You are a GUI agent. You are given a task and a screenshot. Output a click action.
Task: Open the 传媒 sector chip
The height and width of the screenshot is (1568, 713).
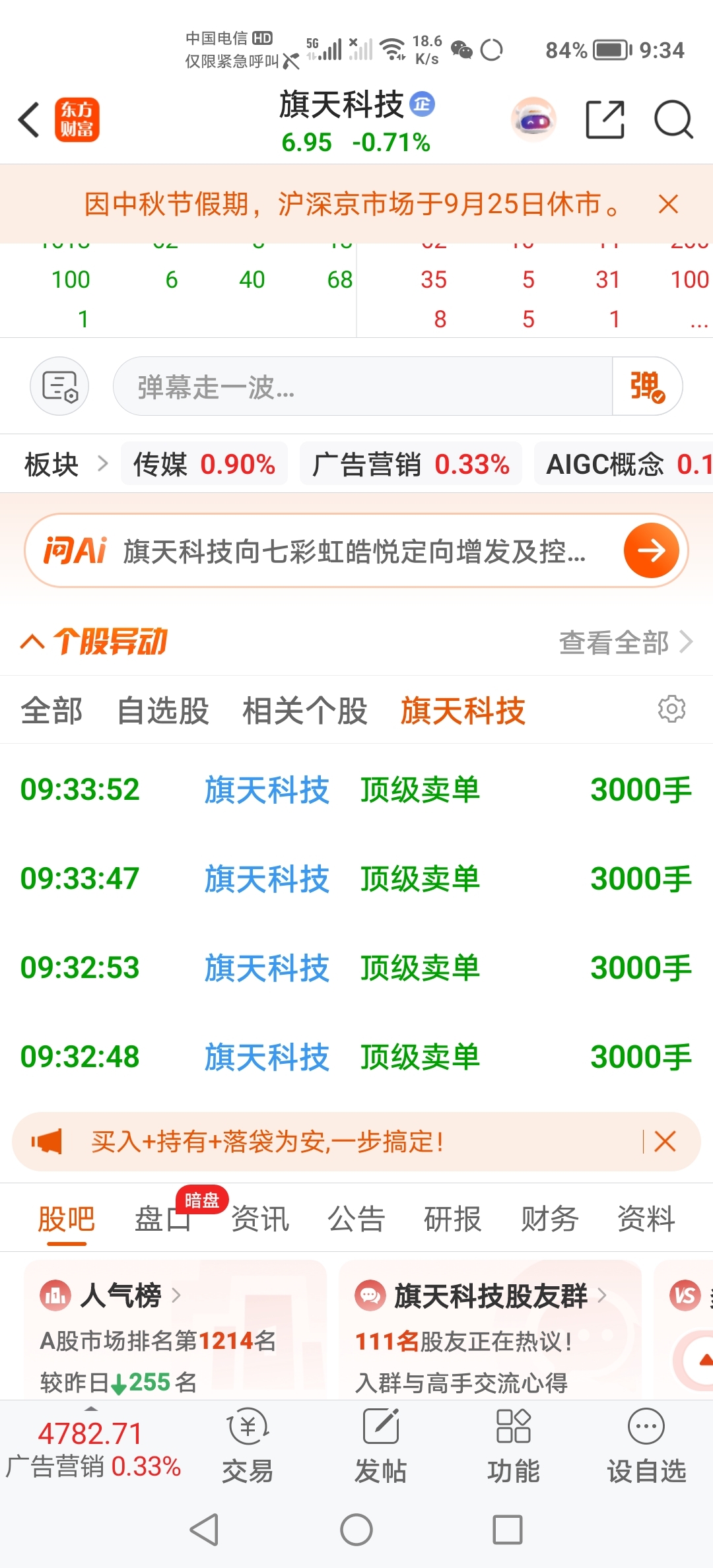pyautogui.click(x=204, y=464)
